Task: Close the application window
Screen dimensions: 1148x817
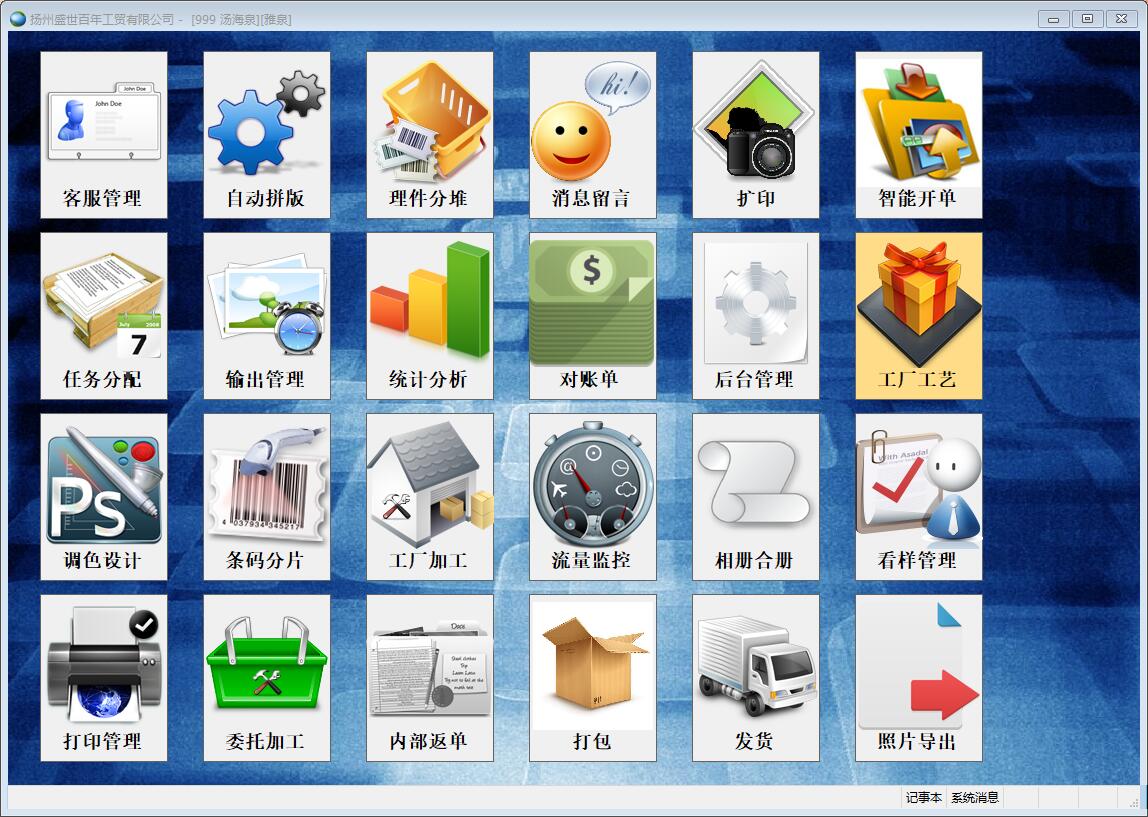Action: [x=1119, y=19]
